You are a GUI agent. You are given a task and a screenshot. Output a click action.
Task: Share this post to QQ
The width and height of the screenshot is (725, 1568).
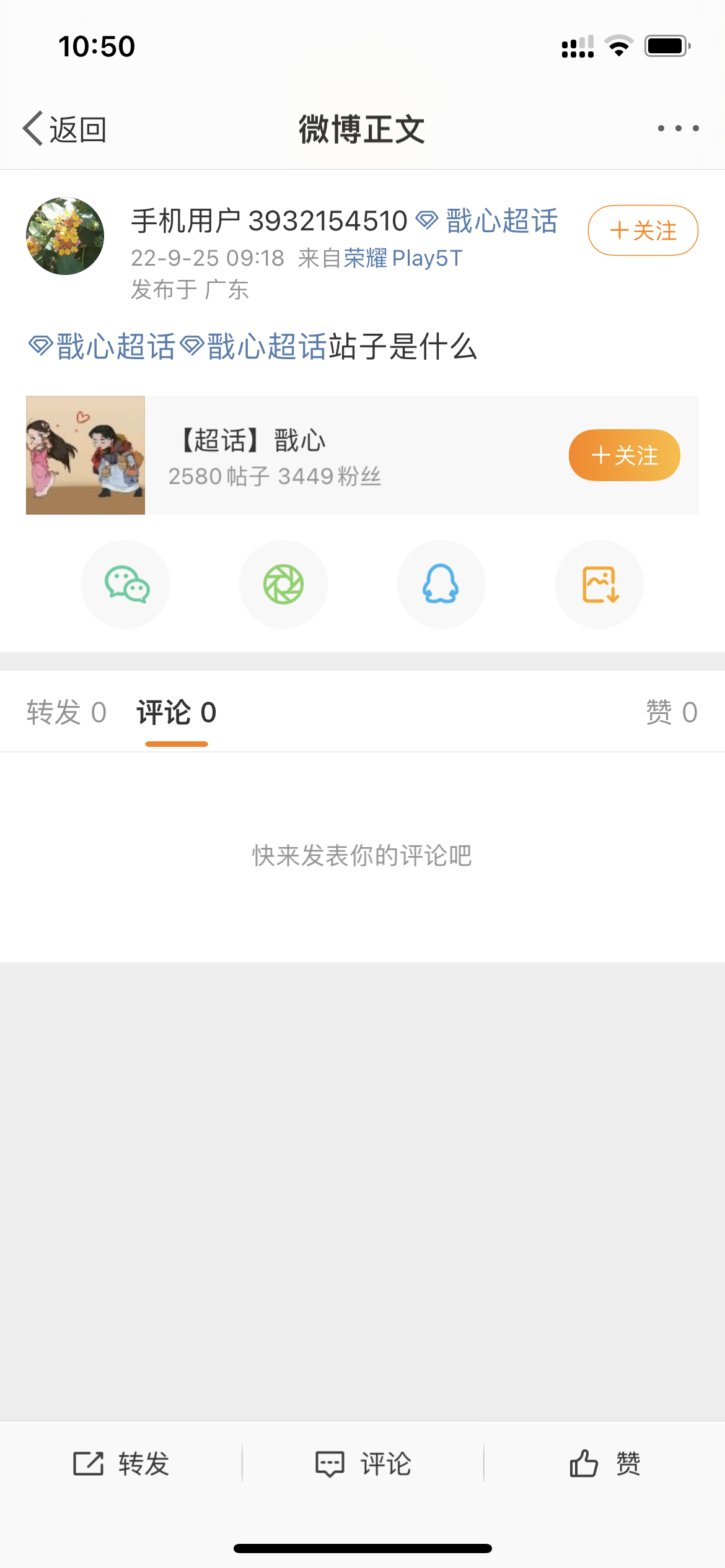coord(441,584)
